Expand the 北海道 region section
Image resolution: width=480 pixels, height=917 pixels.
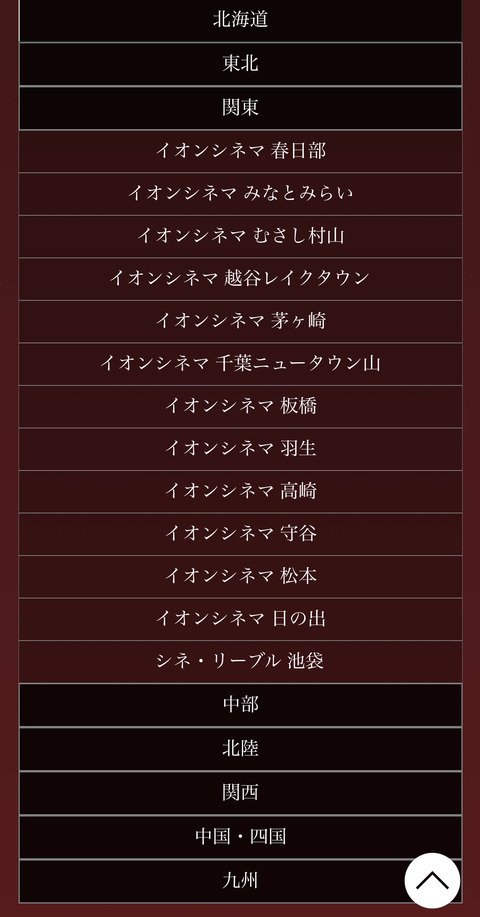coord(240,20)
